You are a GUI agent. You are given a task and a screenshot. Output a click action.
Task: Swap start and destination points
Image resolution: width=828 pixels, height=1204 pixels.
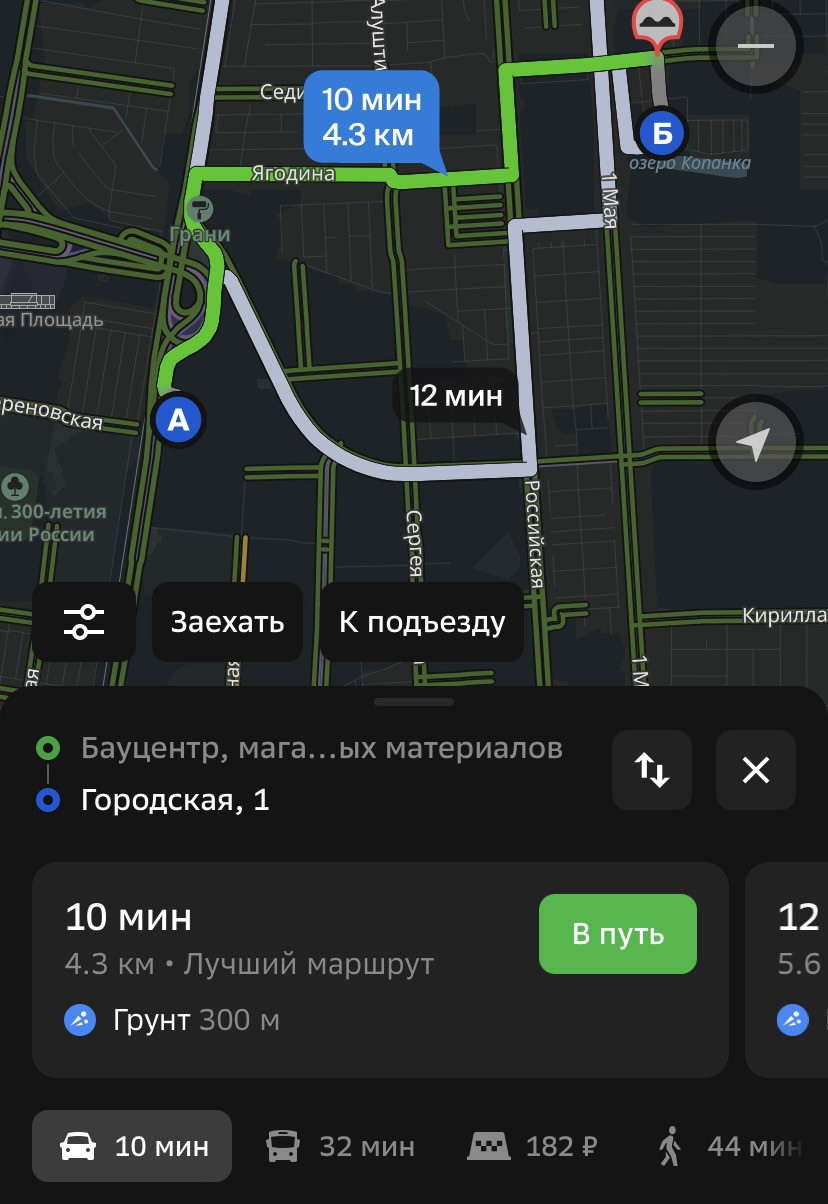pyautogui.click(x=652, y=770)
